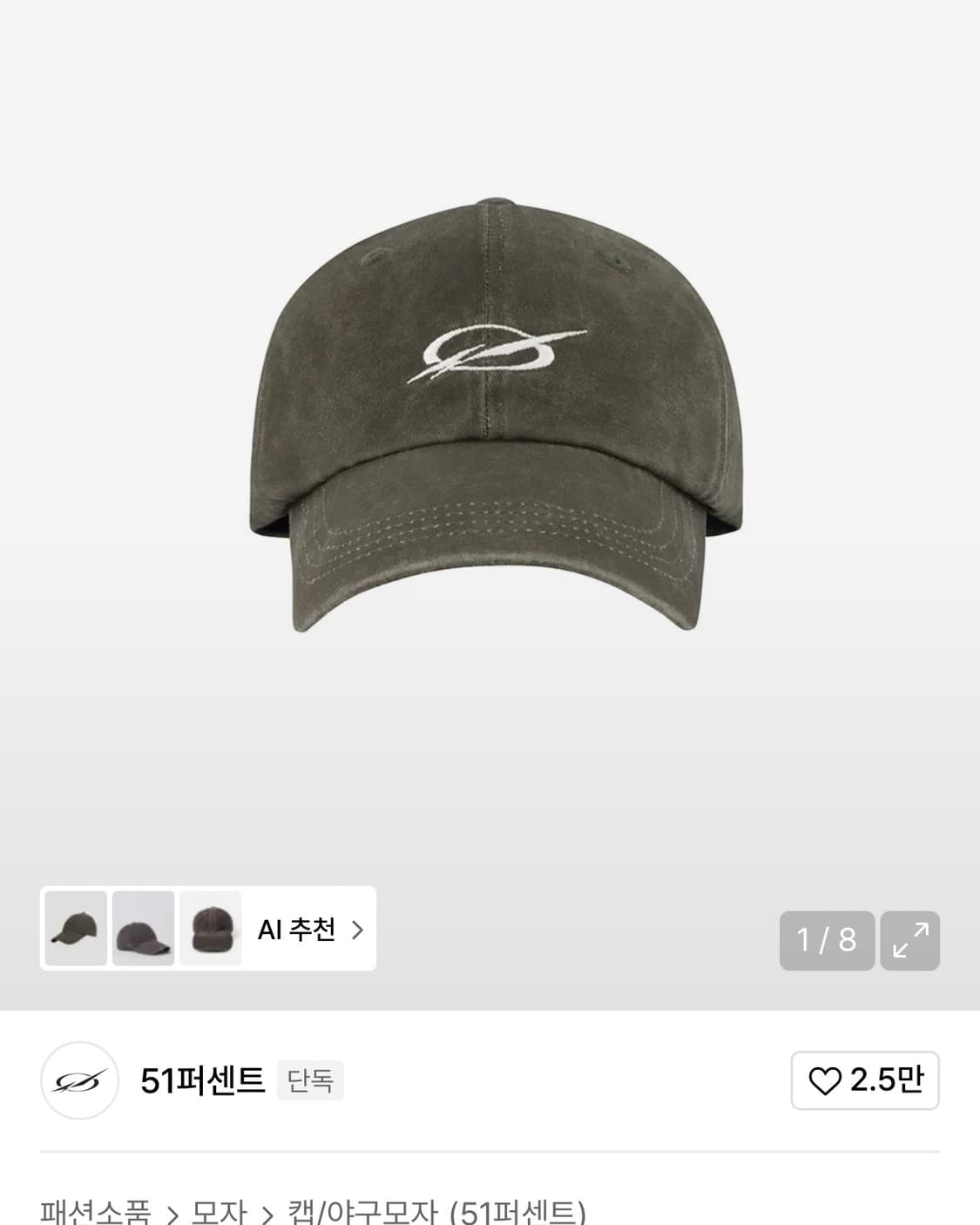The width and height of the screenshot is (980, 1225).
Task: Open the 51퍼센트 brand page
Action: [x=202, y=1080]
